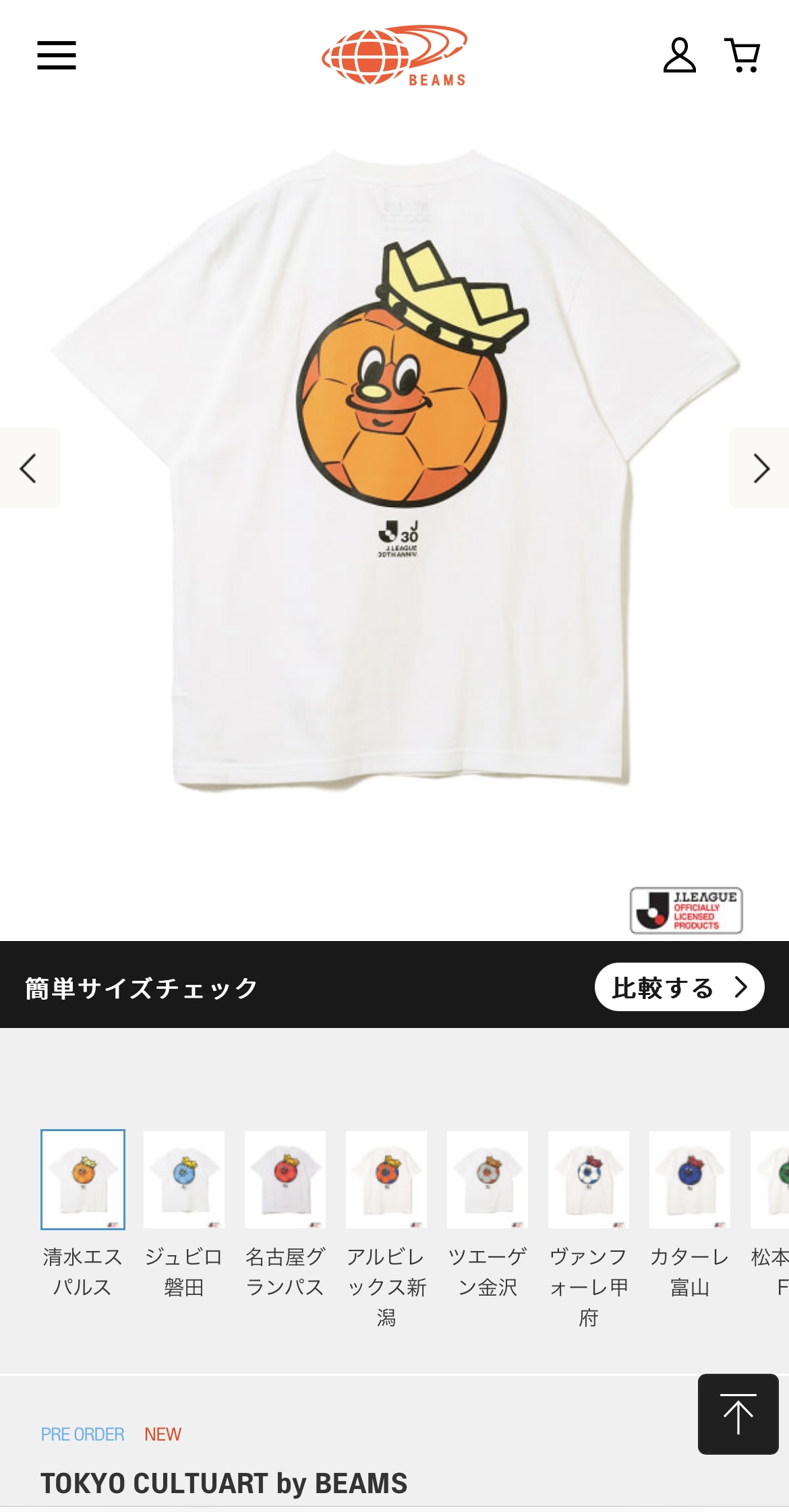Open the hamburger menu
This screenshot has width=789, height=1512.
[57, 55]
